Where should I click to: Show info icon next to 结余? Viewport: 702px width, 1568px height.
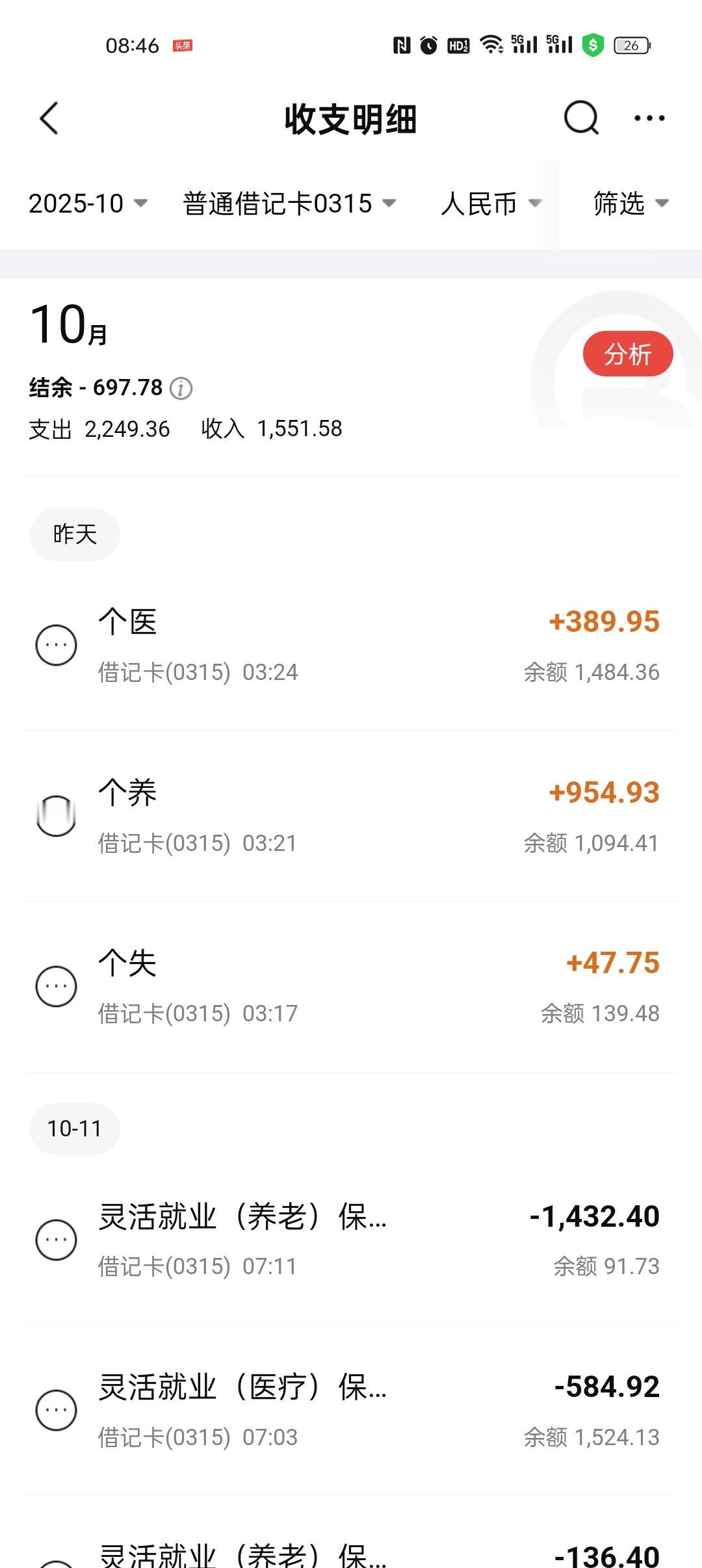tap(181, 388)
